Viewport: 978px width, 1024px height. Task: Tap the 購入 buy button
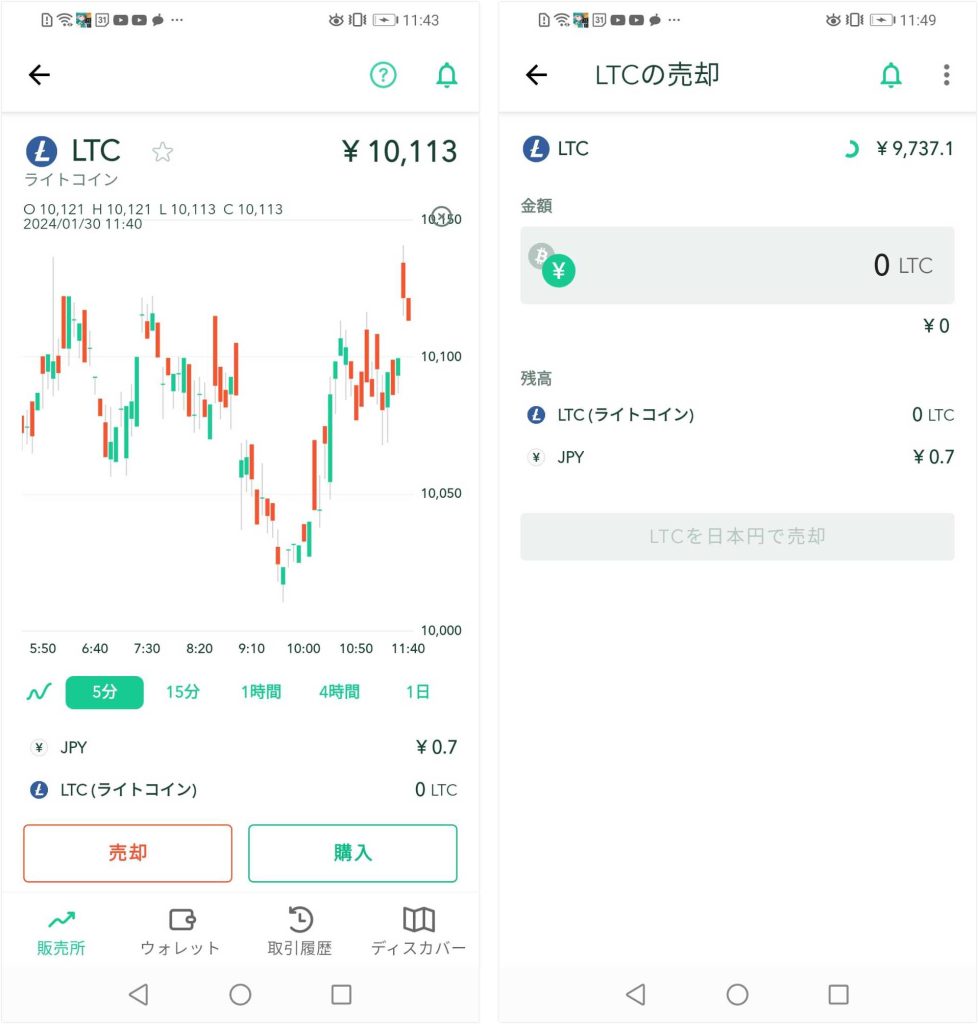[352, 853]
